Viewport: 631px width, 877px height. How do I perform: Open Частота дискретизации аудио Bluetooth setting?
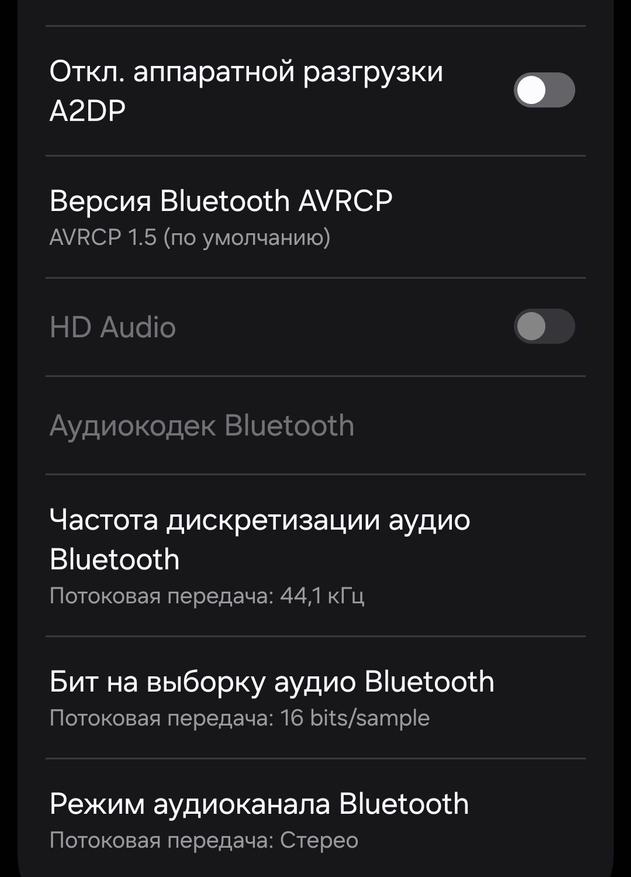[316, 555]
